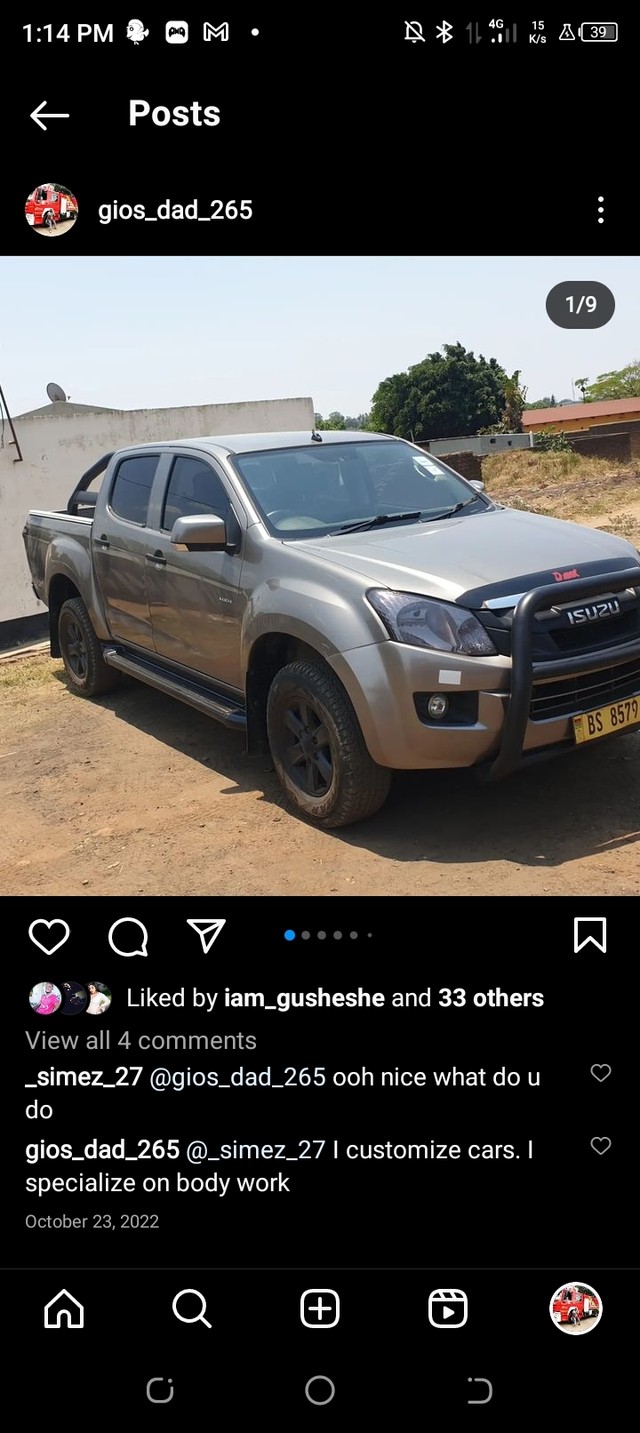View all 4 comments

coord(141,1040)
